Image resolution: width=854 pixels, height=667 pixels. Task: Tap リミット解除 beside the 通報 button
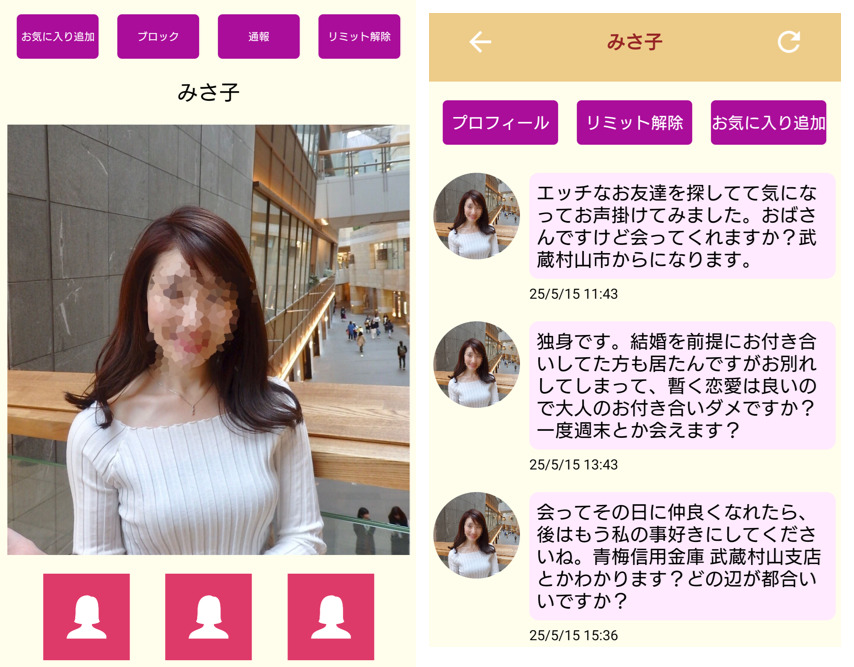point(359,37)
